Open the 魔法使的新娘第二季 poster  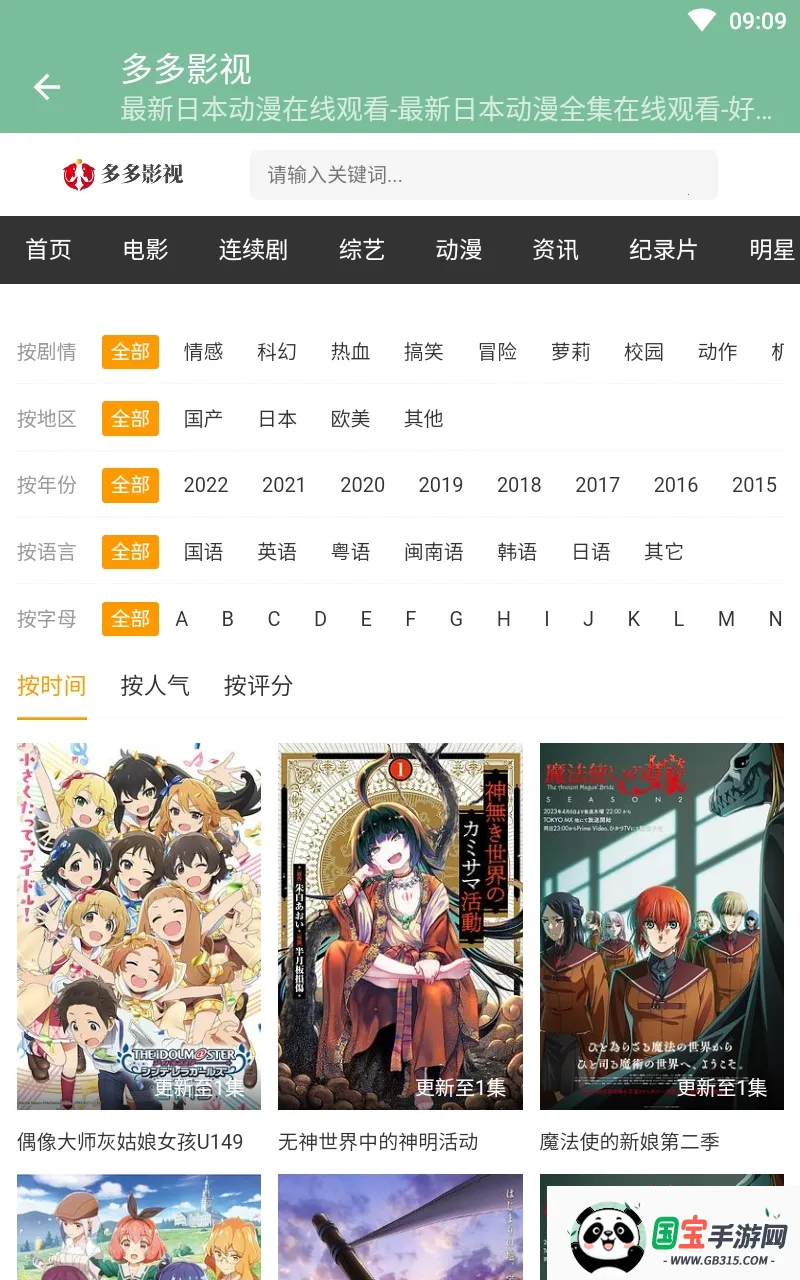click(662, 925)
